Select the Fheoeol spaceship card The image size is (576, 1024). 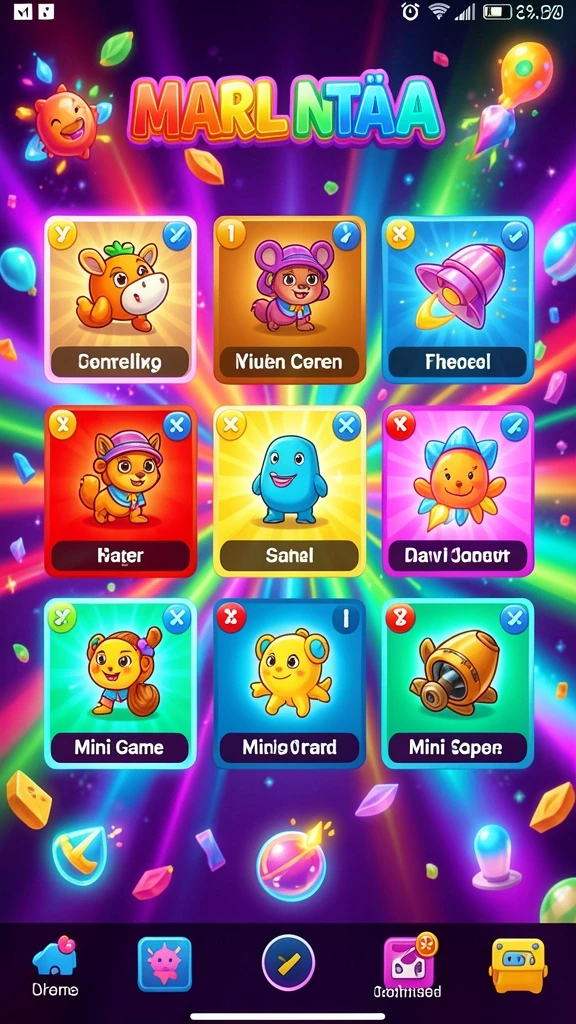pyautogui.click(x=458, y=299)
